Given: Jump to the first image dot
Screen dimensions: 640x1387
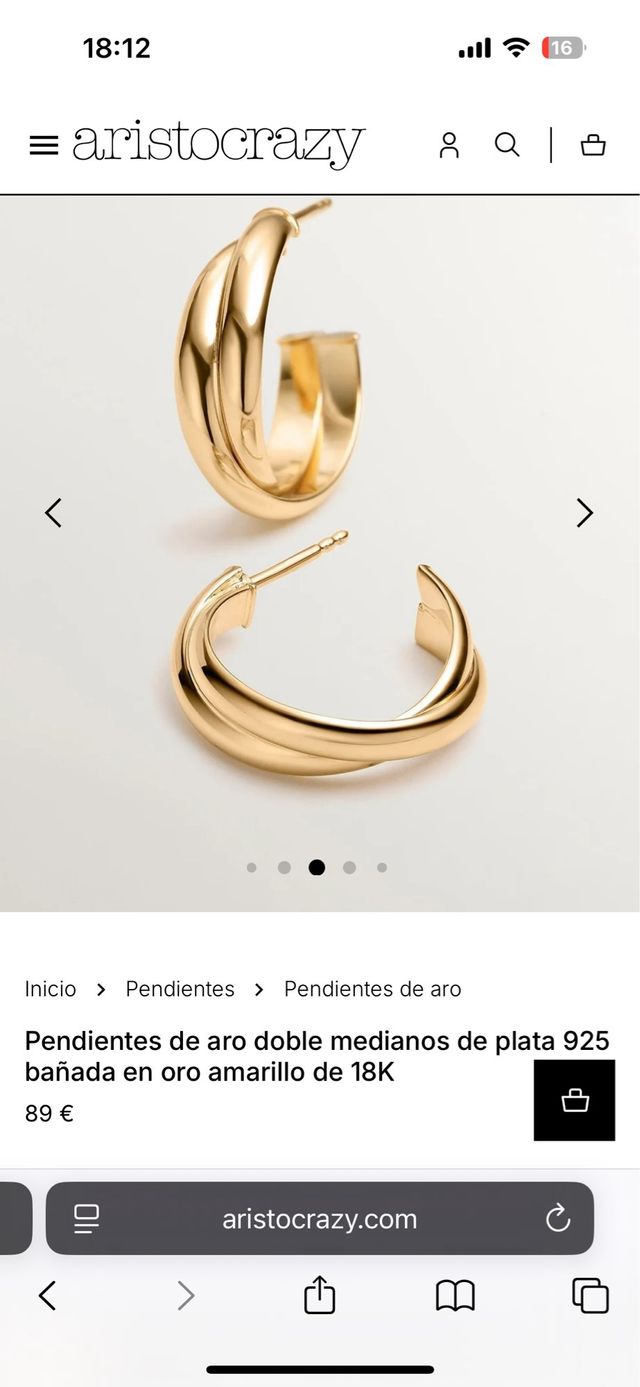Looking at the screenshot, I should (251, 868).
